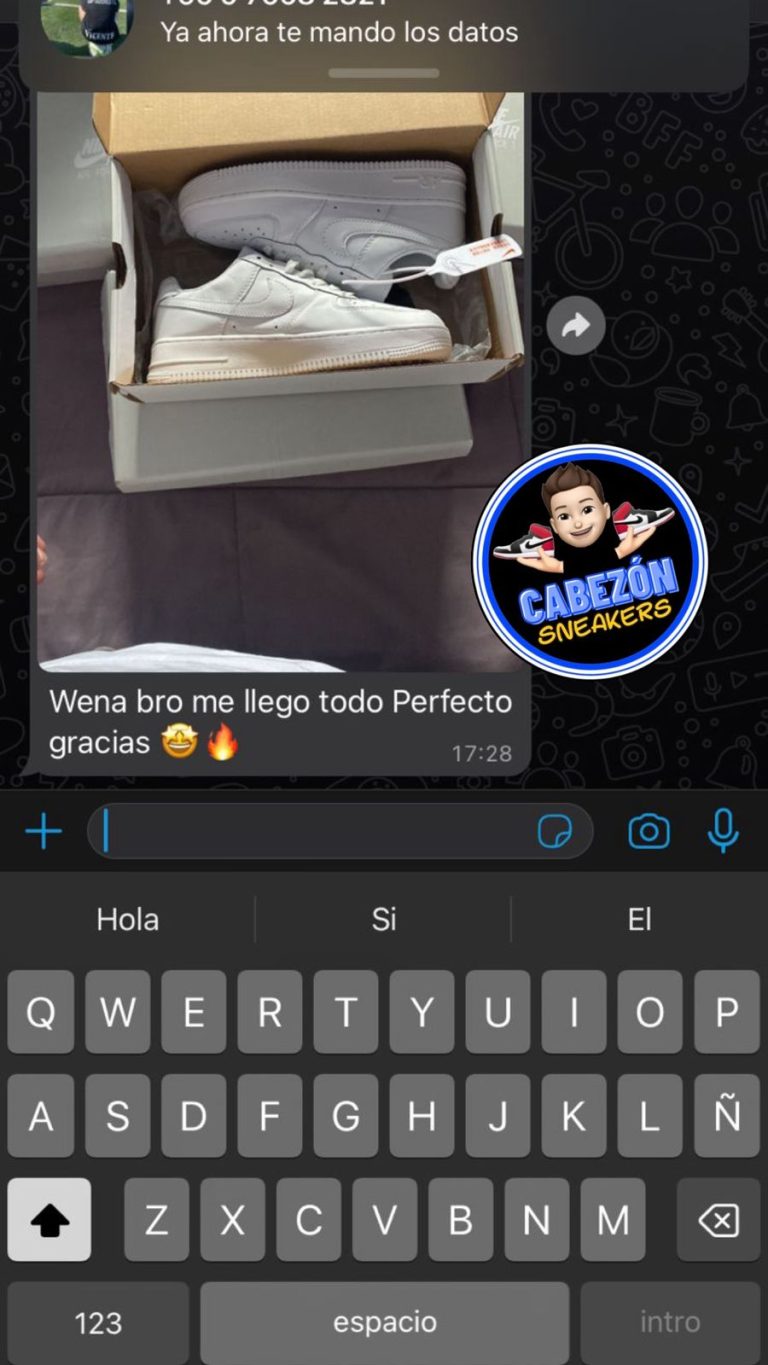Open the sticker picker
This screenshot has width=768, height=1365.
555,831
